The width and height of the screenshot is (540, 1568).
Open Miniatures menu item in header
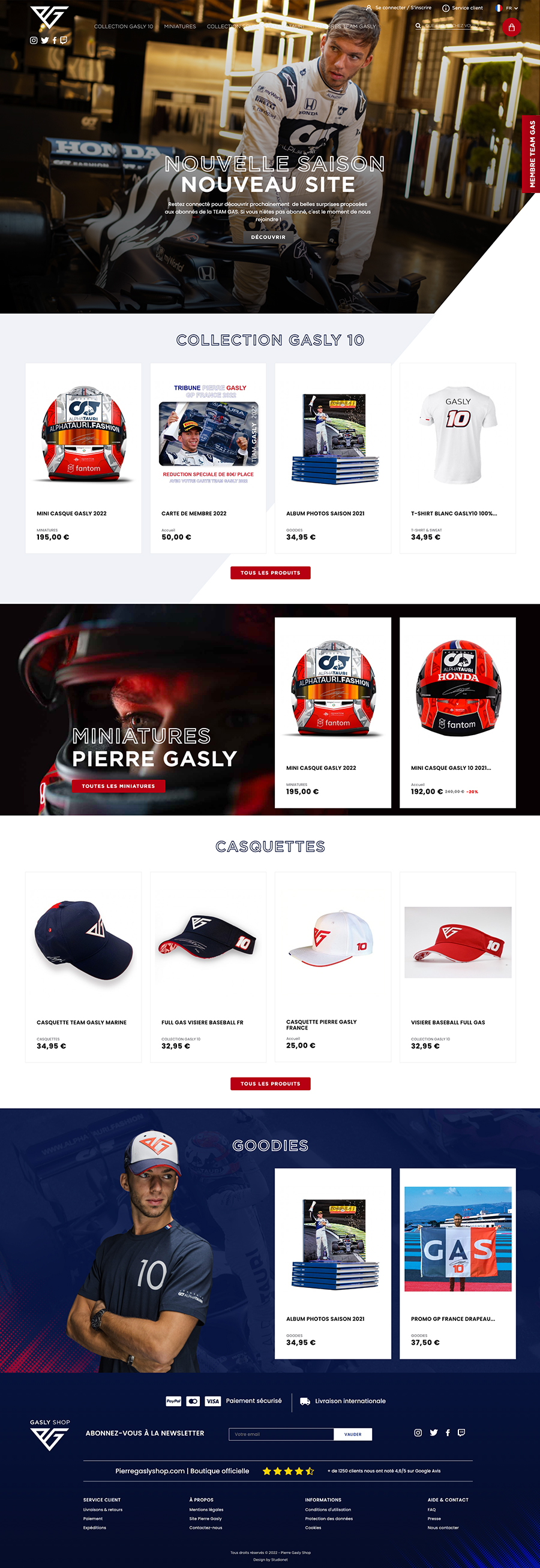179,26
